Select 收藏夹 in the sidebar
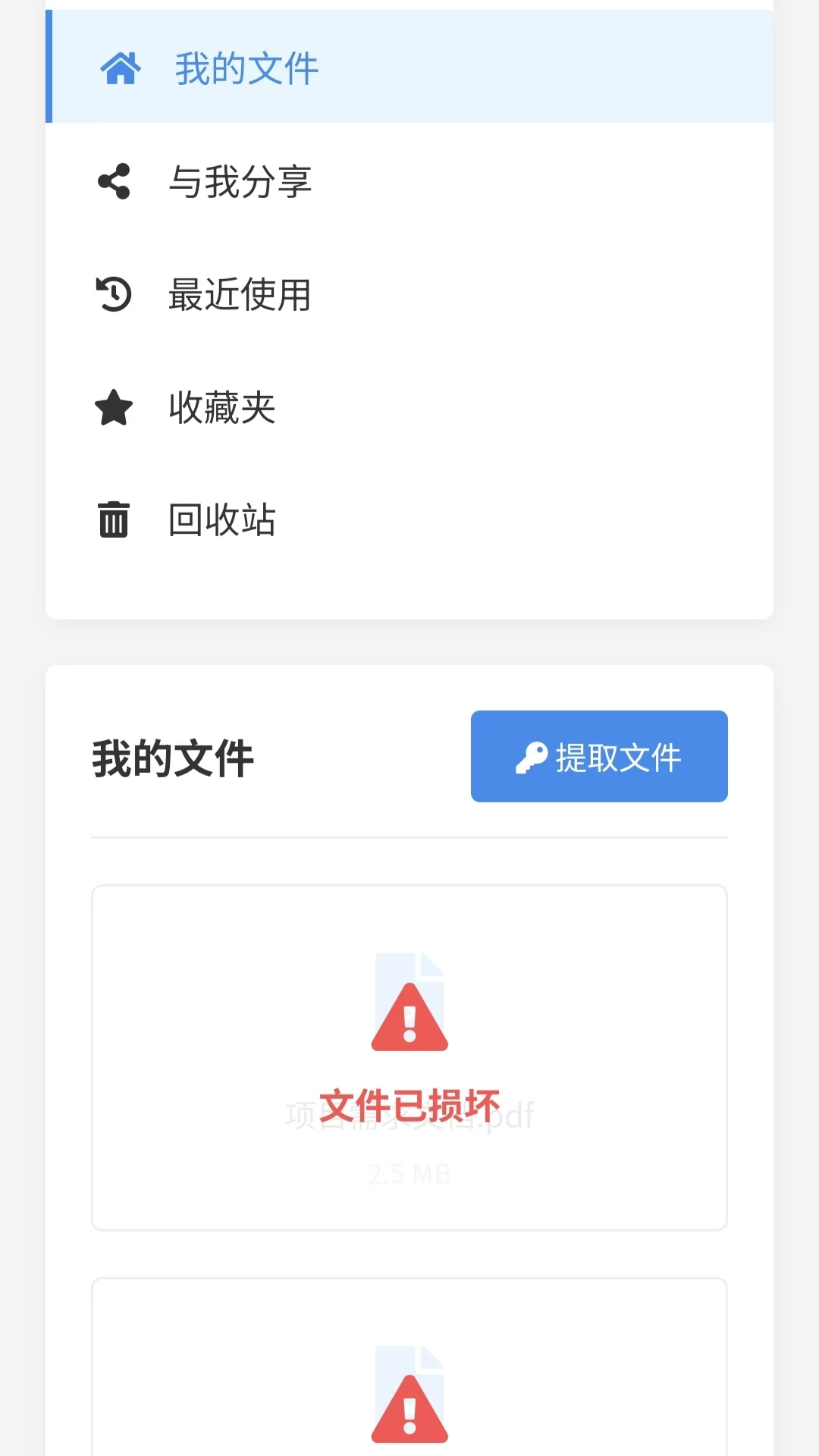Screen dimensions: 819x1456 click(221, 407)
